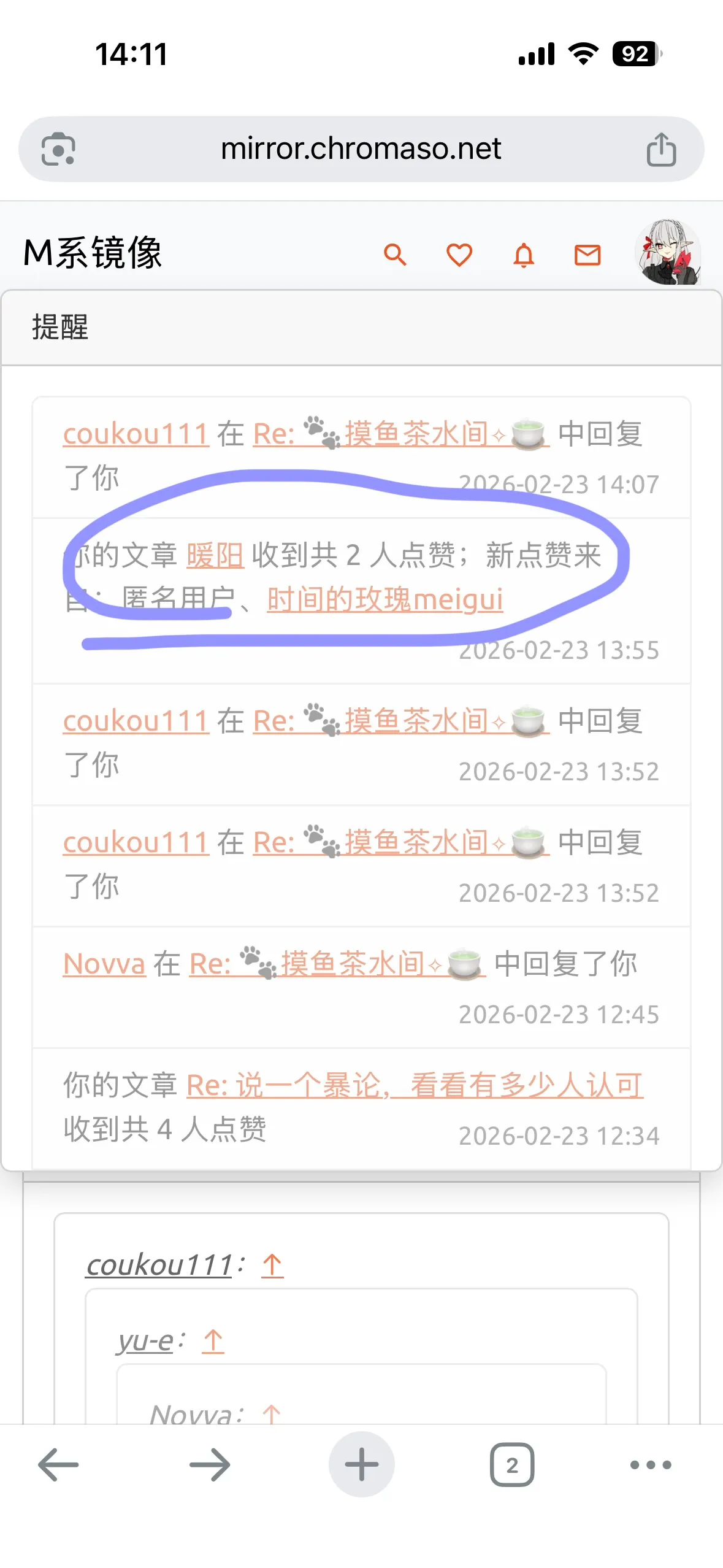
Task: Open the 说一个暴论 article link
Action: coord(415,1085)
